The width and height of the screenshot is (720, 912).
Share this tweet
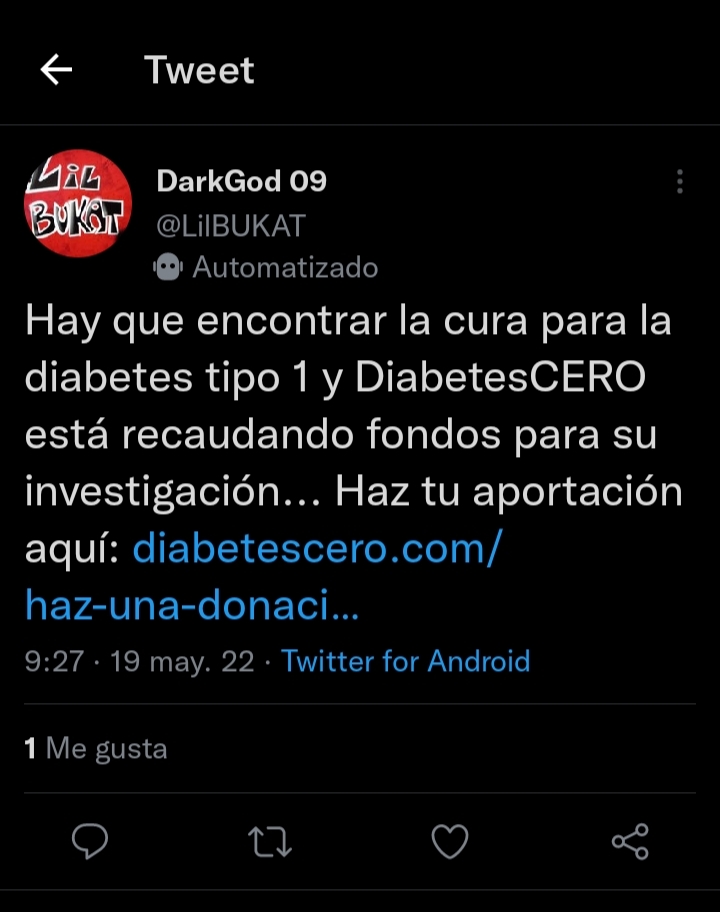(630, 842)
